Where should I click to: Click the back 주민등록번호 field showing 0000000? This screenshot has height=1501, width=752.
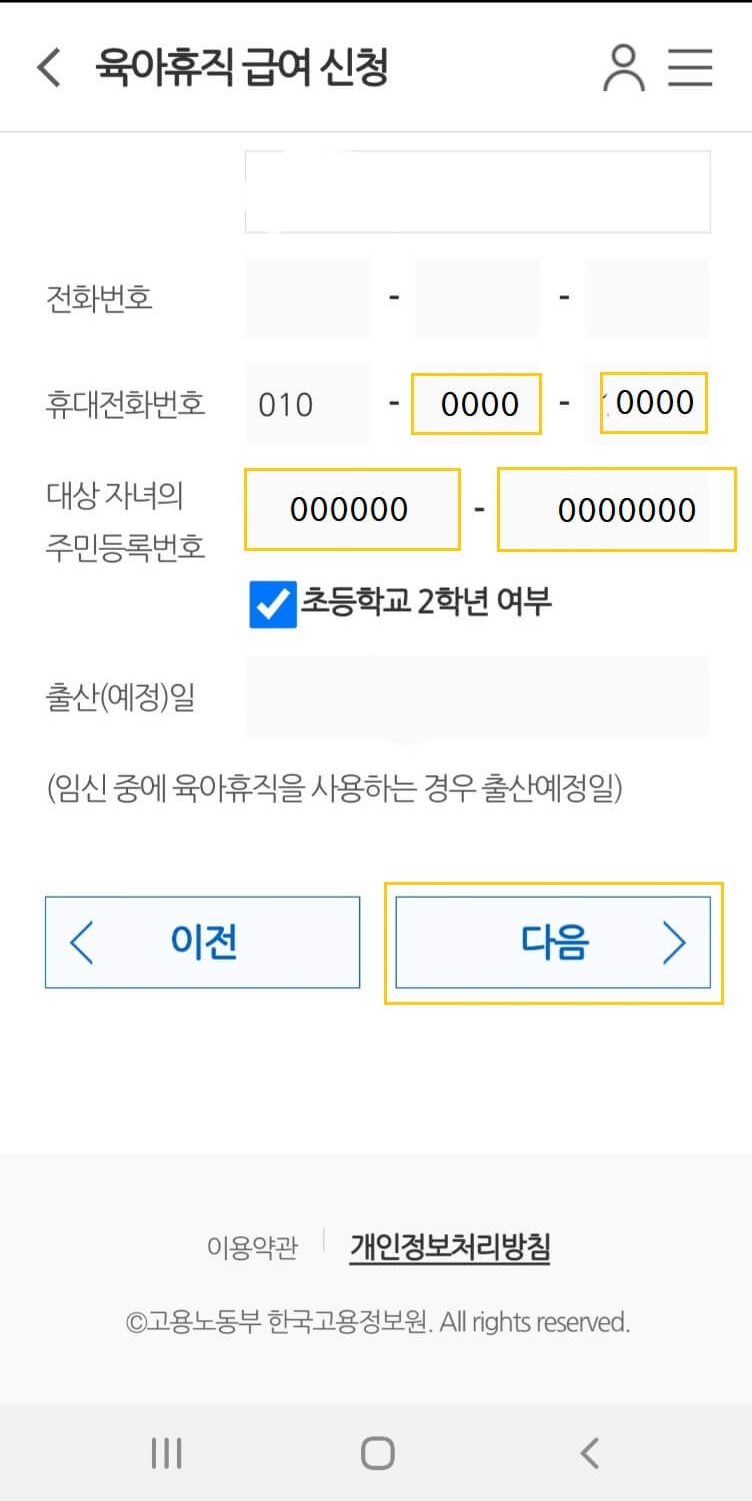[615, 509]
